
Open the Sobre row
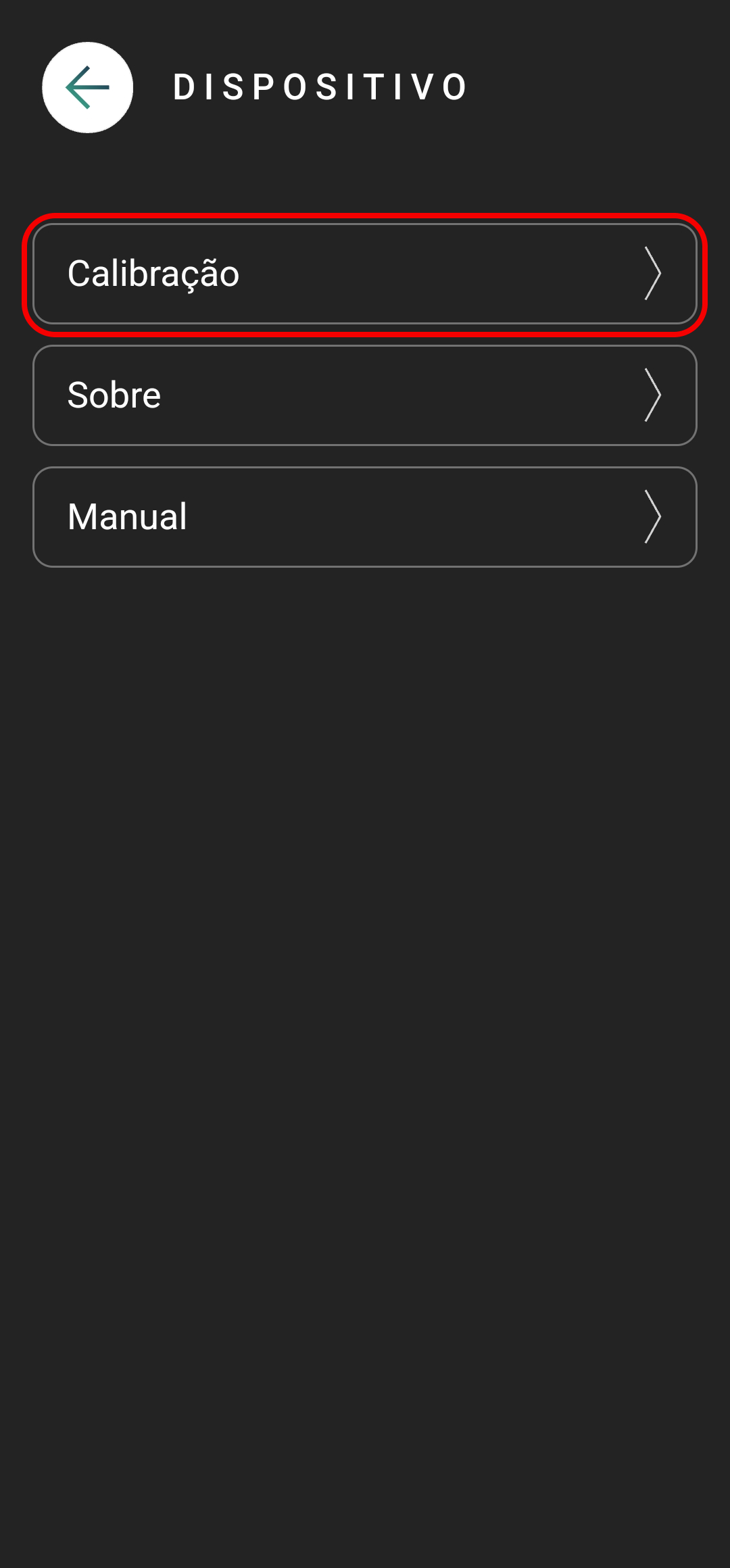tap(364, 395)
